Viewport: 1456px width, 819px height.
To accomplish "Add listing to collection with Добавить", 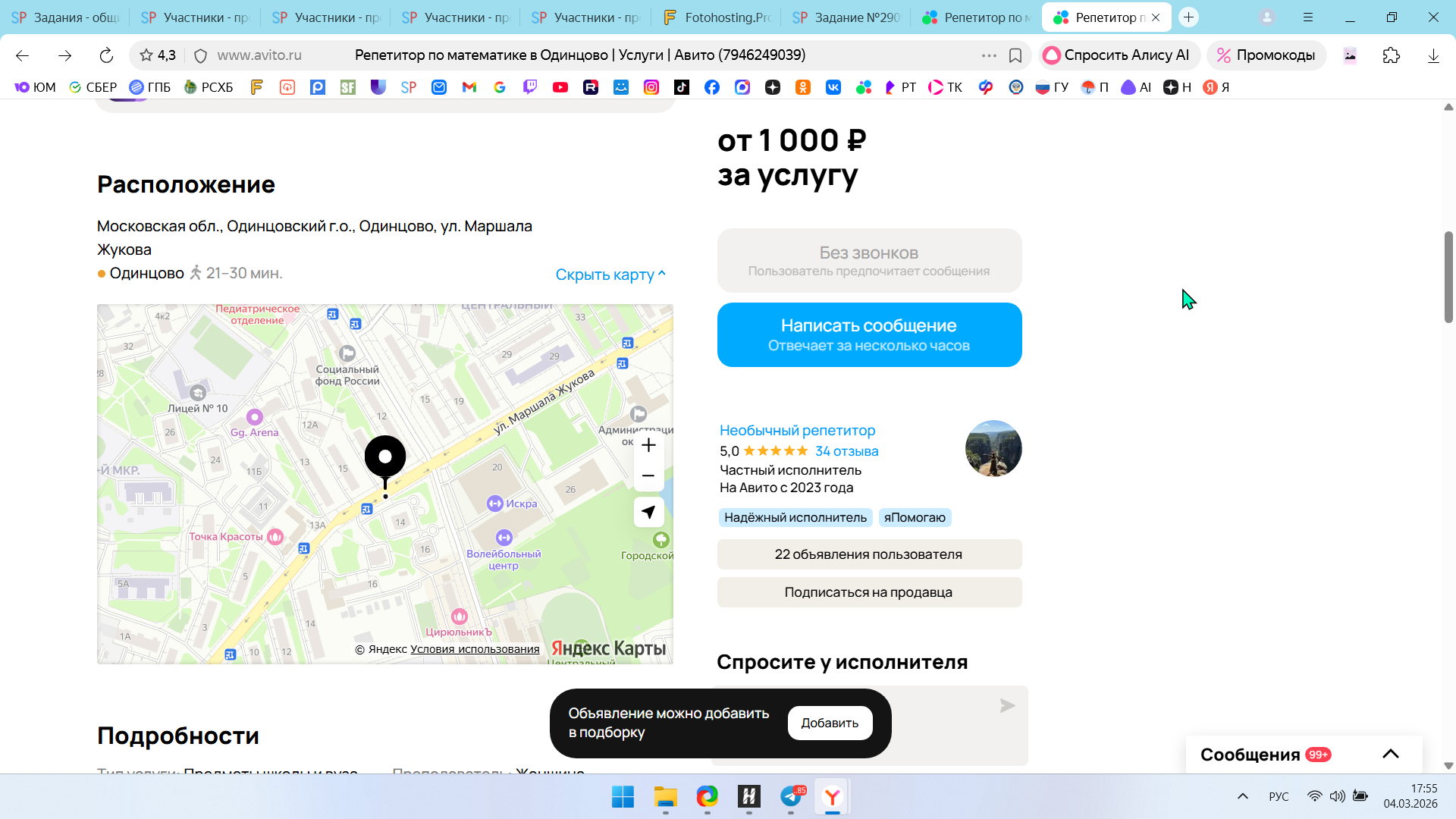I will (x=830, y=723).
